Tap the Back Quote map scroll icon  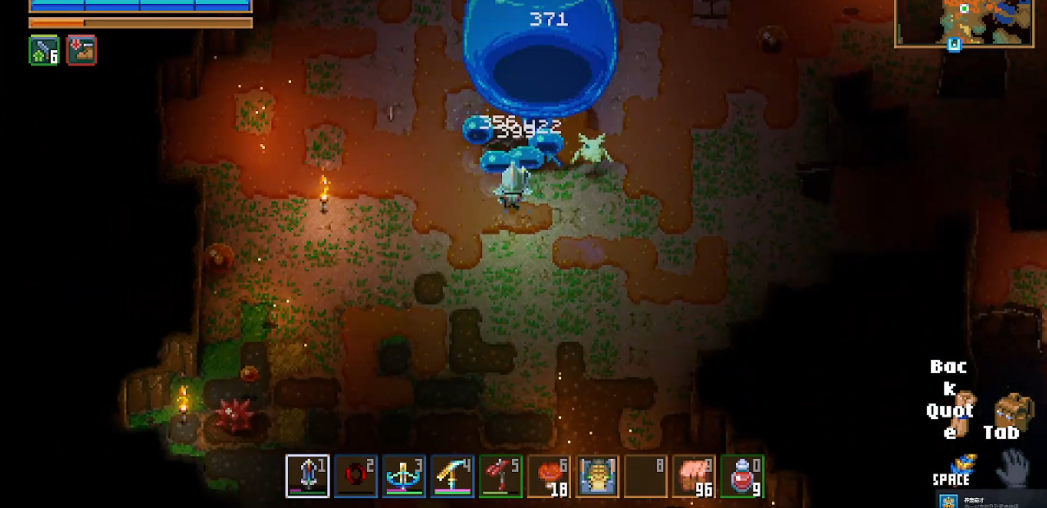click(960, 412)
